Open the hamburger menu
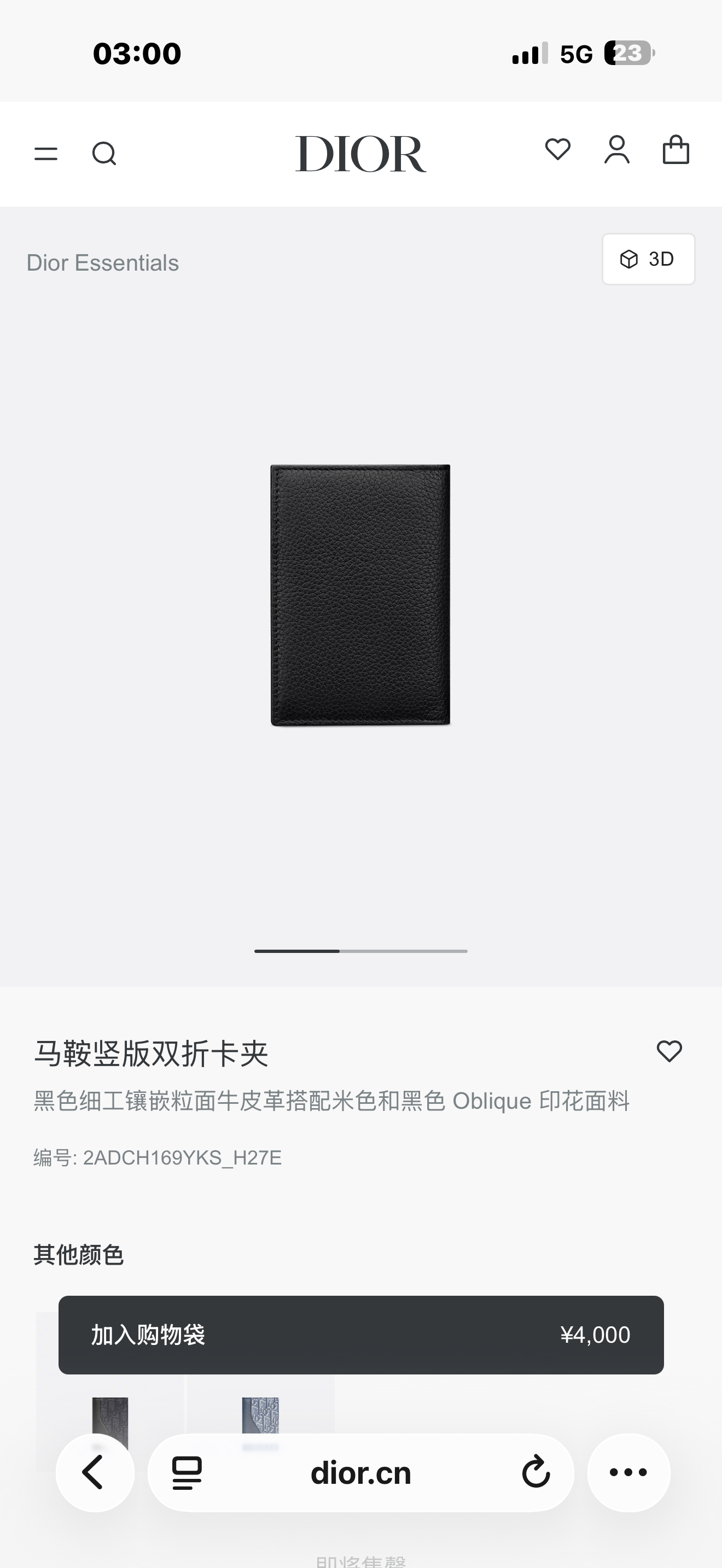722x1568 pixels. [46, 154]
